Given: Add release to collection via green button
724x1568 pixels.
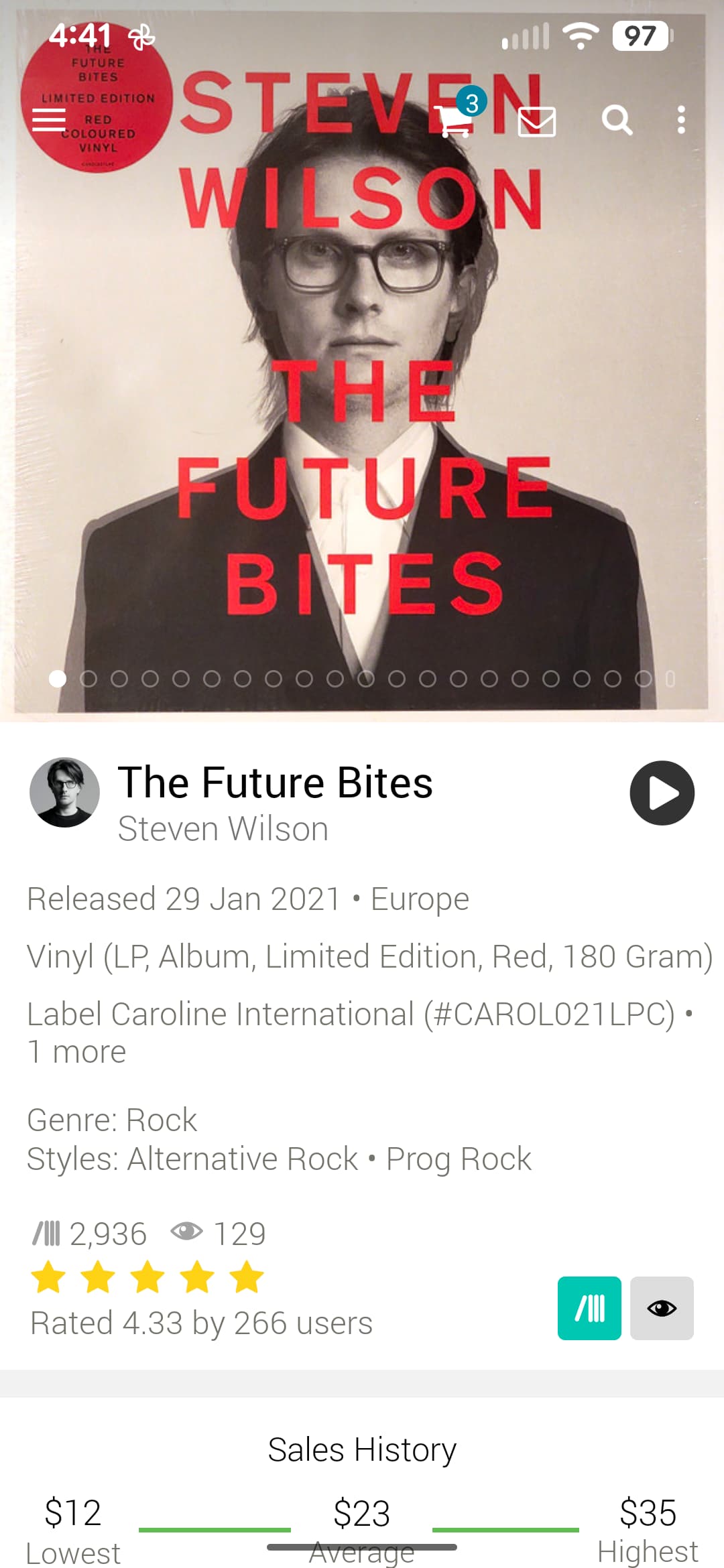Looking at the screenshot, I should click(x=589, y=1308).
